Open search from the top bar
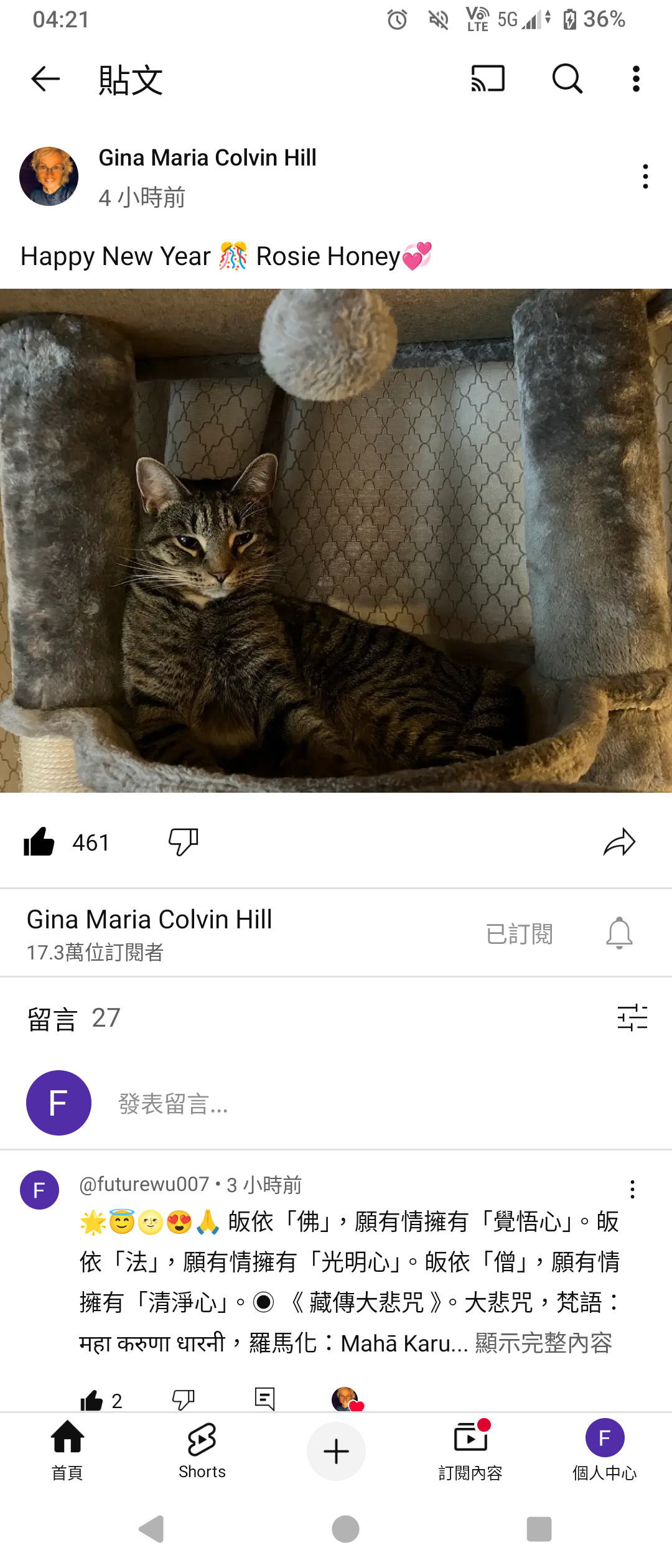 click(x=567, y=79)
